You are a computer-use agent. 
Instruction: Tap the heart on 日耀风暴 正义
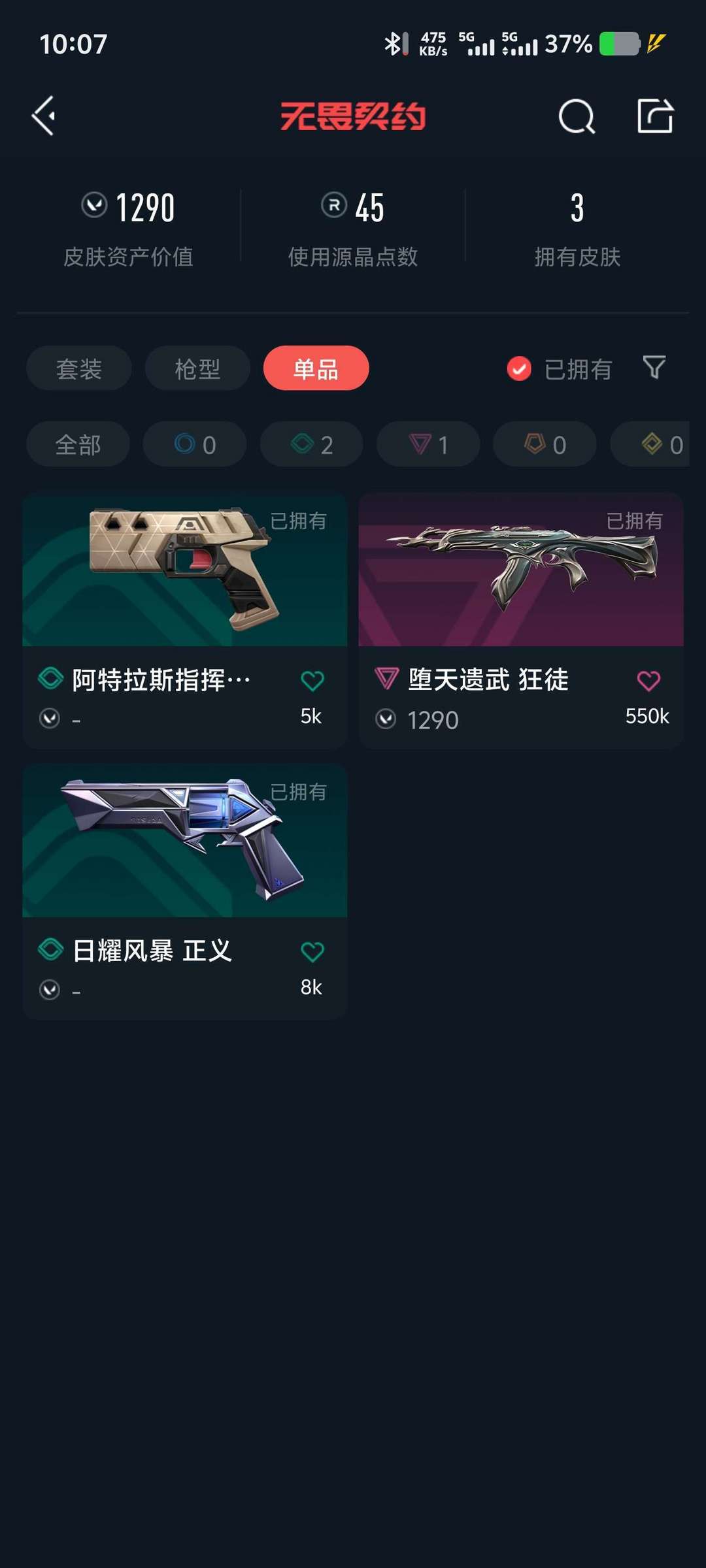click(x=312, y=952)
